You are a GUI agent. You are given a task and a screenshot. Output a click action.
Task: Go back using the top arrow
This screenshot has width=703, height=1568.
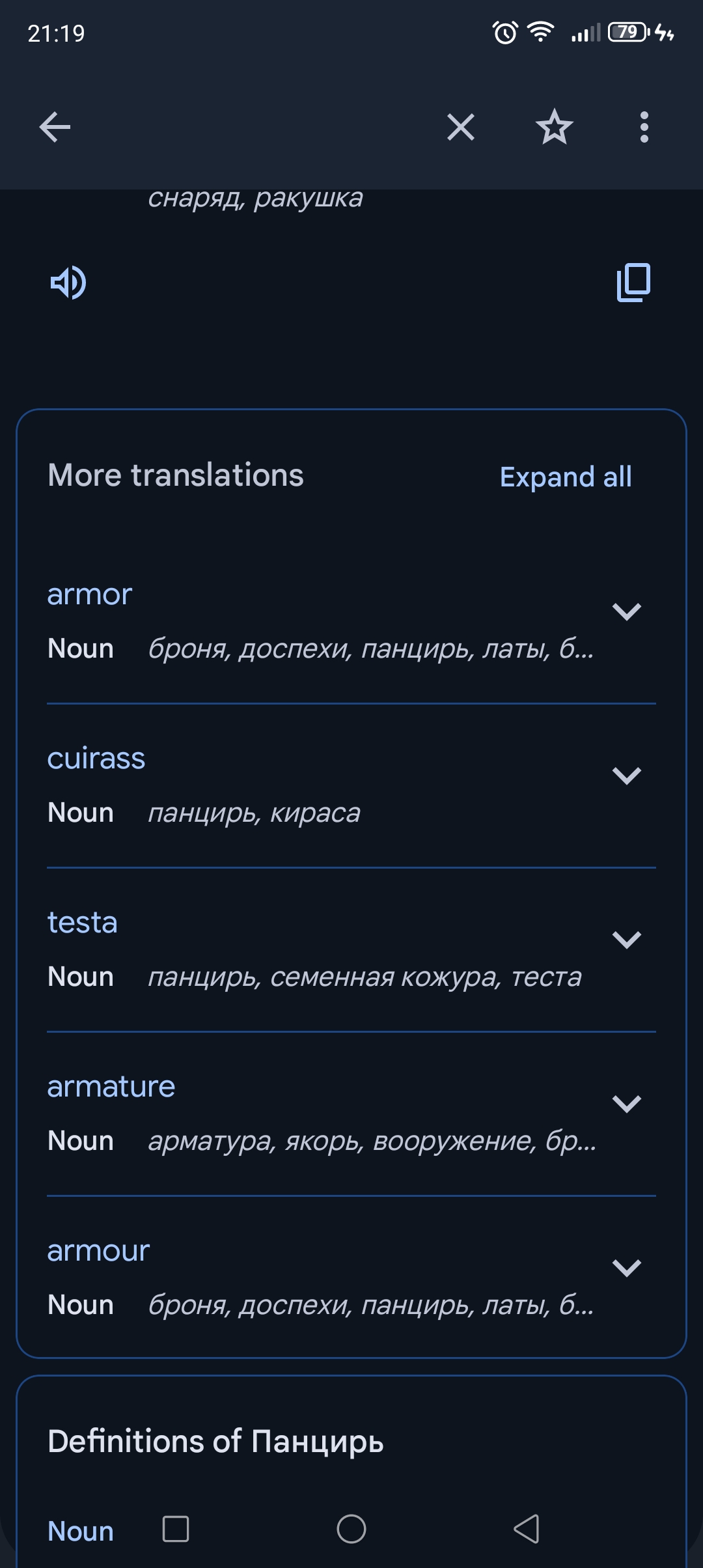55,126
